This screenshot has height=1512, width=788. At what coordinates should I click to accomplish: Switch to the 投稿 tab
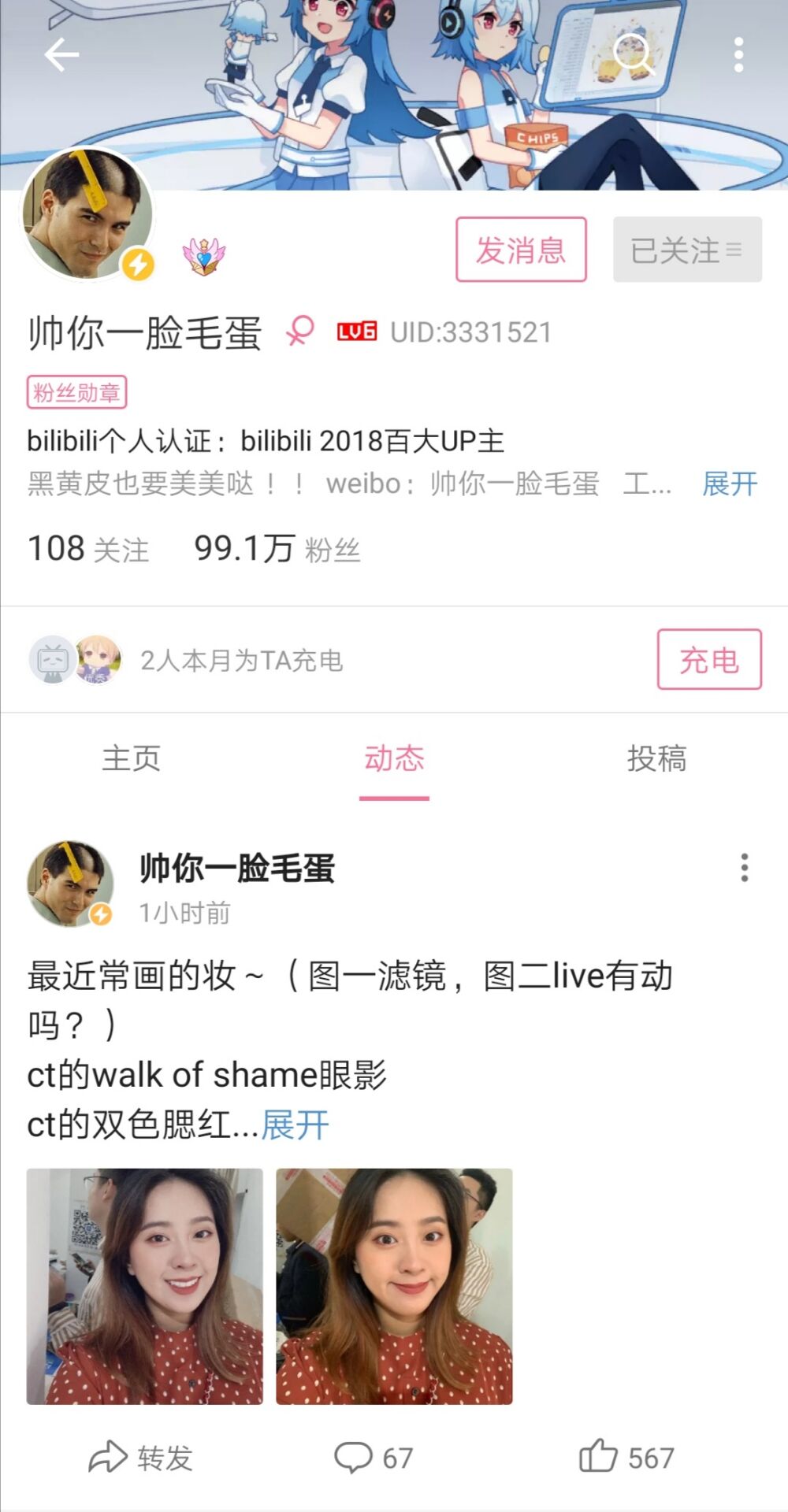[656, 758]
